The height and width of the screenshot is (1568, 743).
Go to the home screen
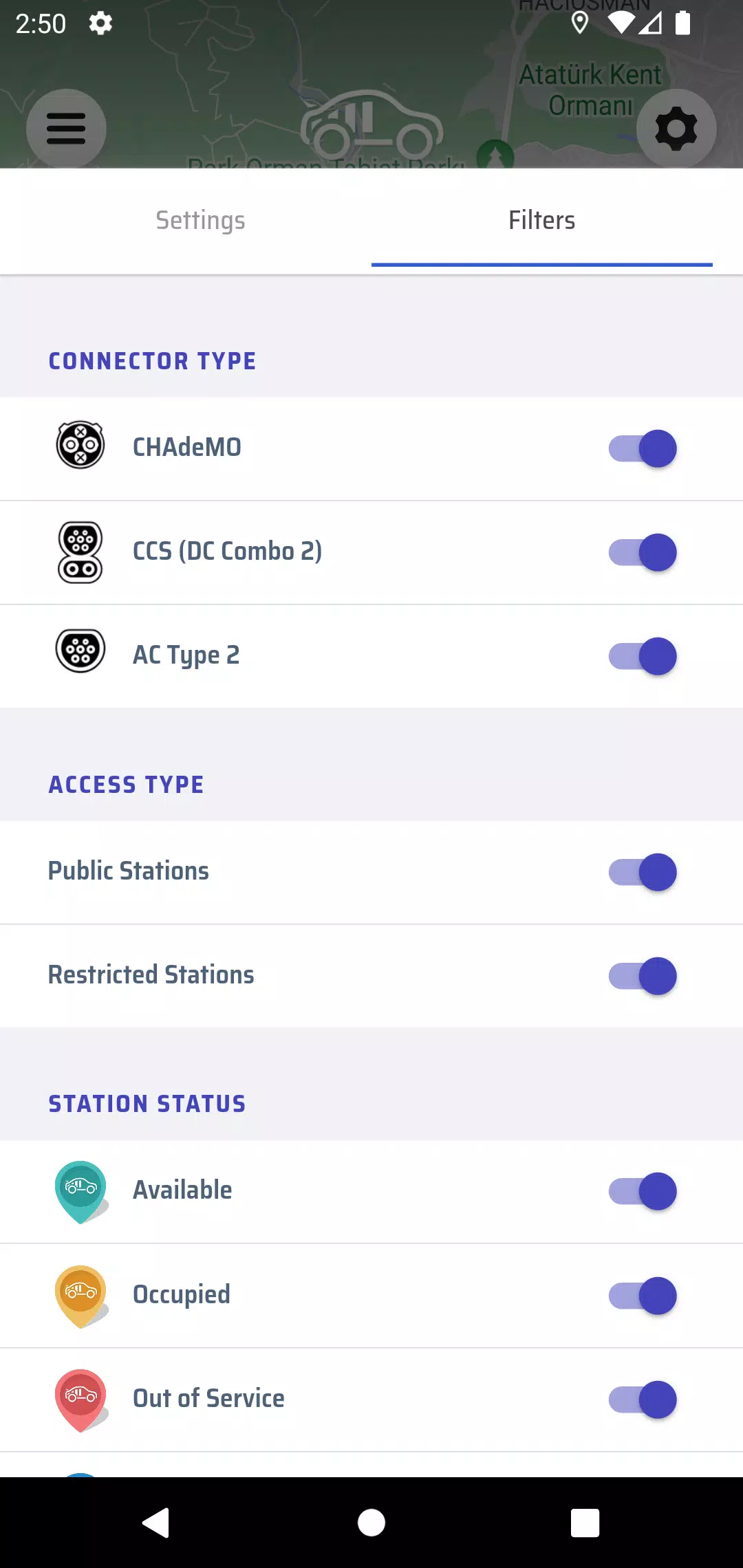[371, 1523]
